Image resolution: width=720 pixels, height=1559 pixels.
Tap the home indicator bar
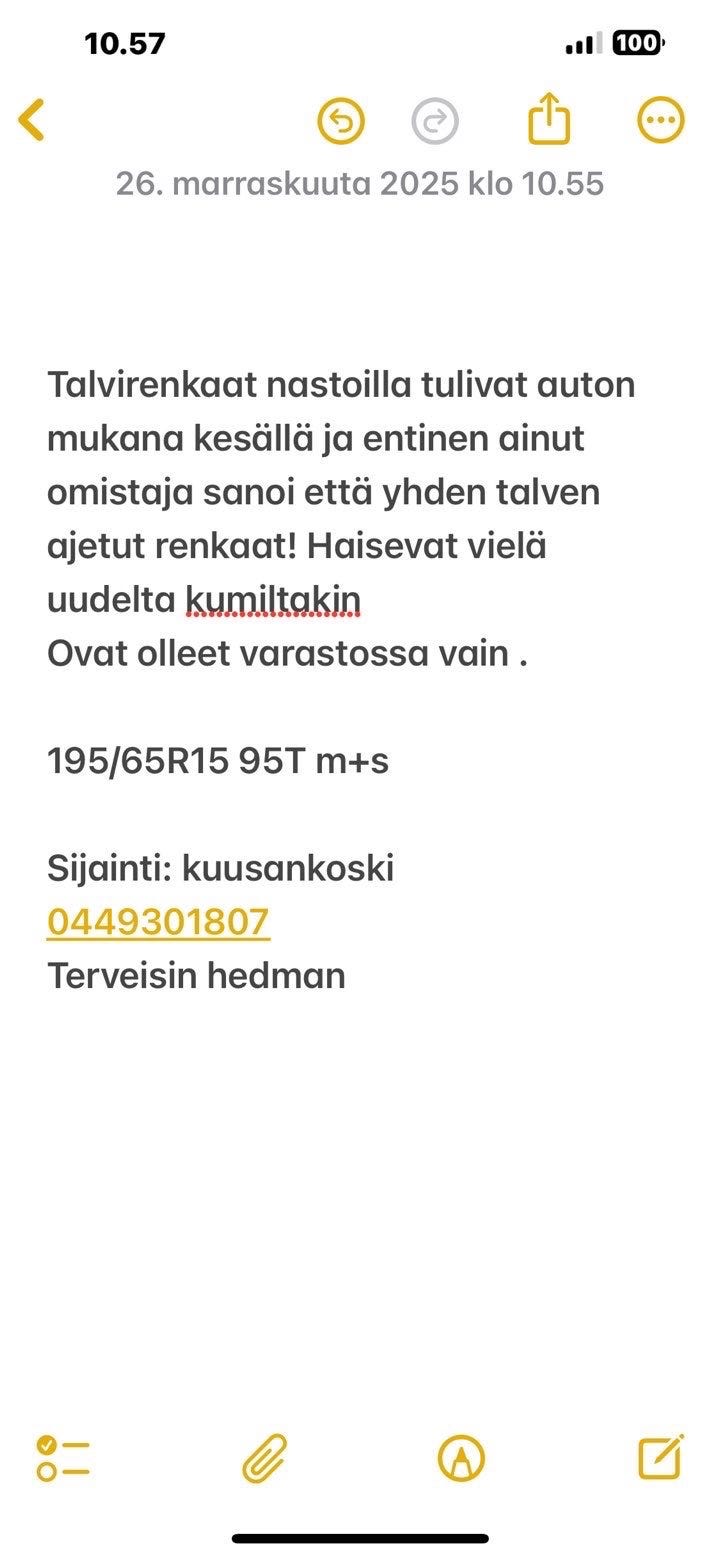pos(360,1535)
